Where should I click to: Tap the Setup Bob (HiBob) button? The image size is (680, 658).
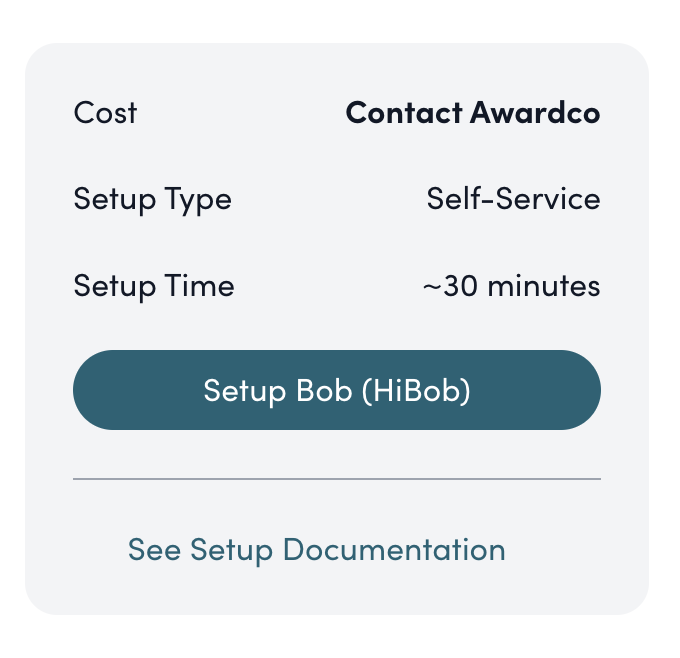click(337, 390)
